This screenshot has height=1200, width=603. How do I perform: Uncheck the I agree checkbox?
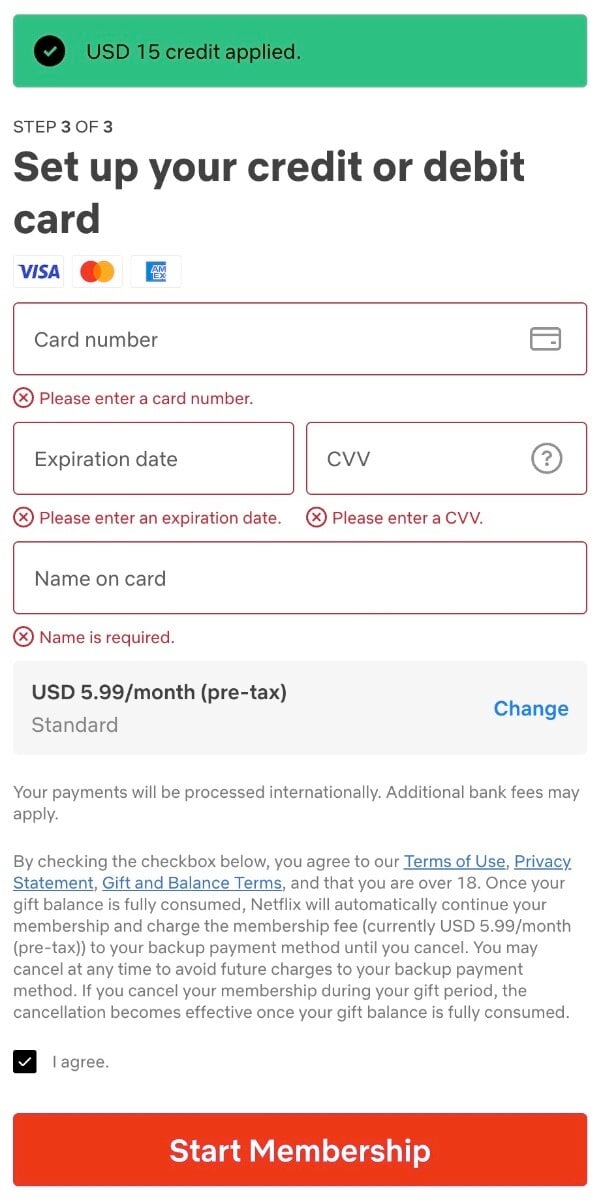click(x=25, y=1061)
